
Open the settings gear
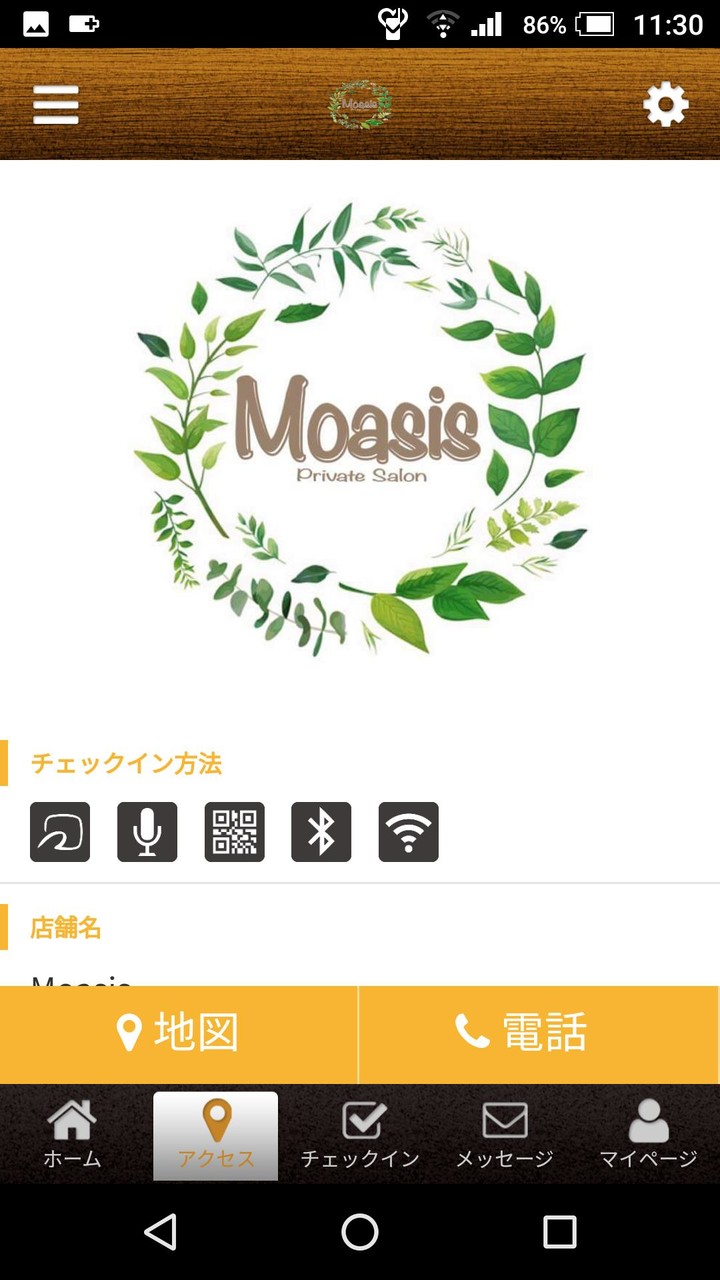click(x=666, y=103)
